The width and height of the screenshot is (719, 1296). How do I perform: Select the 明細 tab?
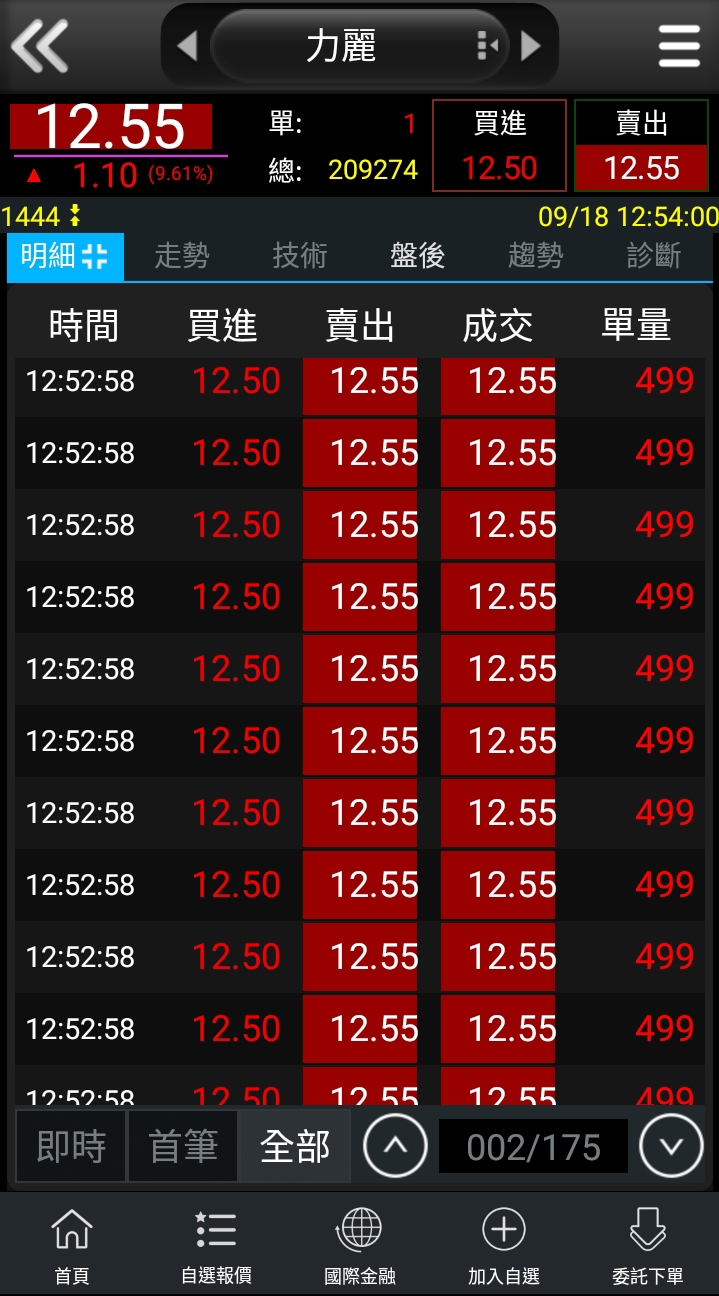pyautogui.click(x=65, y=256)
